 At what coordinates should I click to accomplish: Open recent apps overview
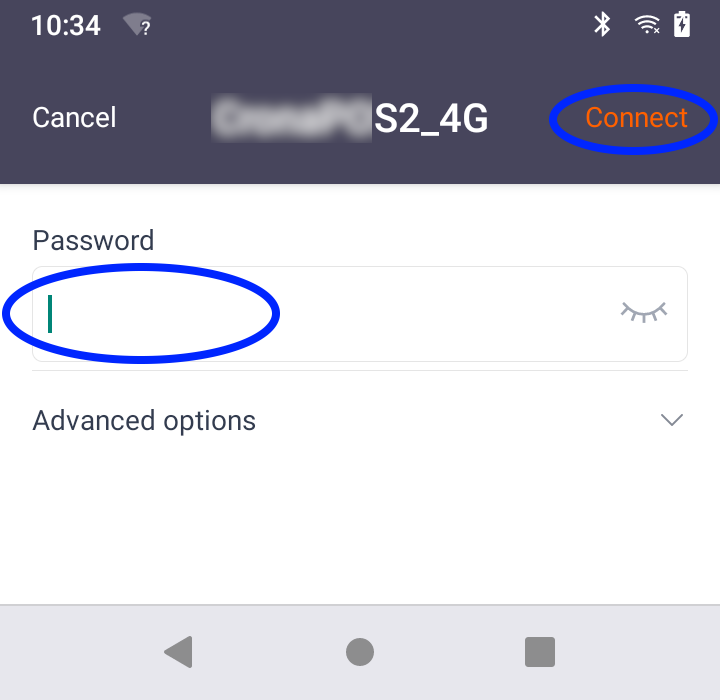coord(540,652)
